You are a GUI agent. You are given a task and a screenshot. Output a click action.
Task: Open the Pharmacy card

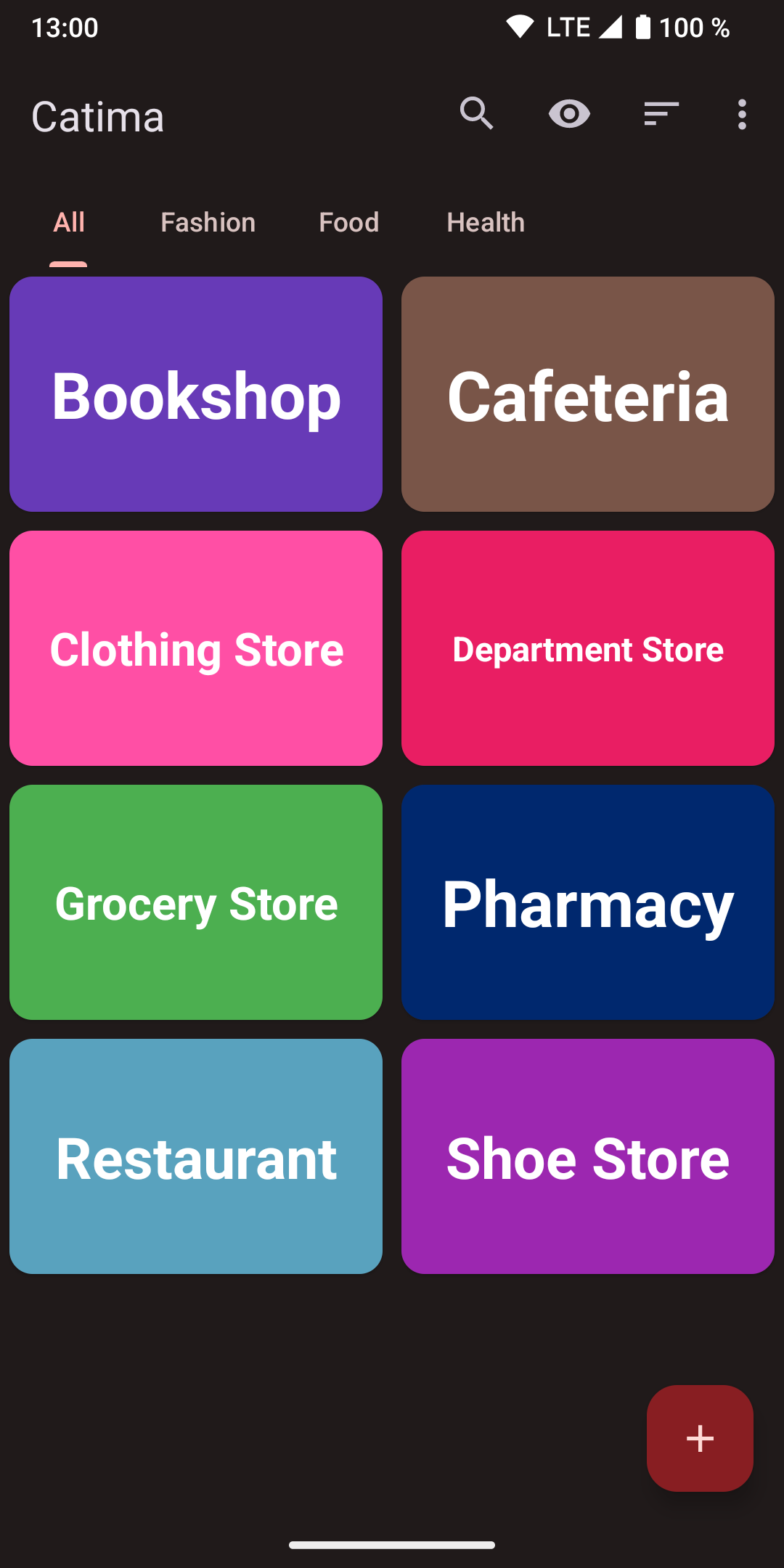pos(588,902)
